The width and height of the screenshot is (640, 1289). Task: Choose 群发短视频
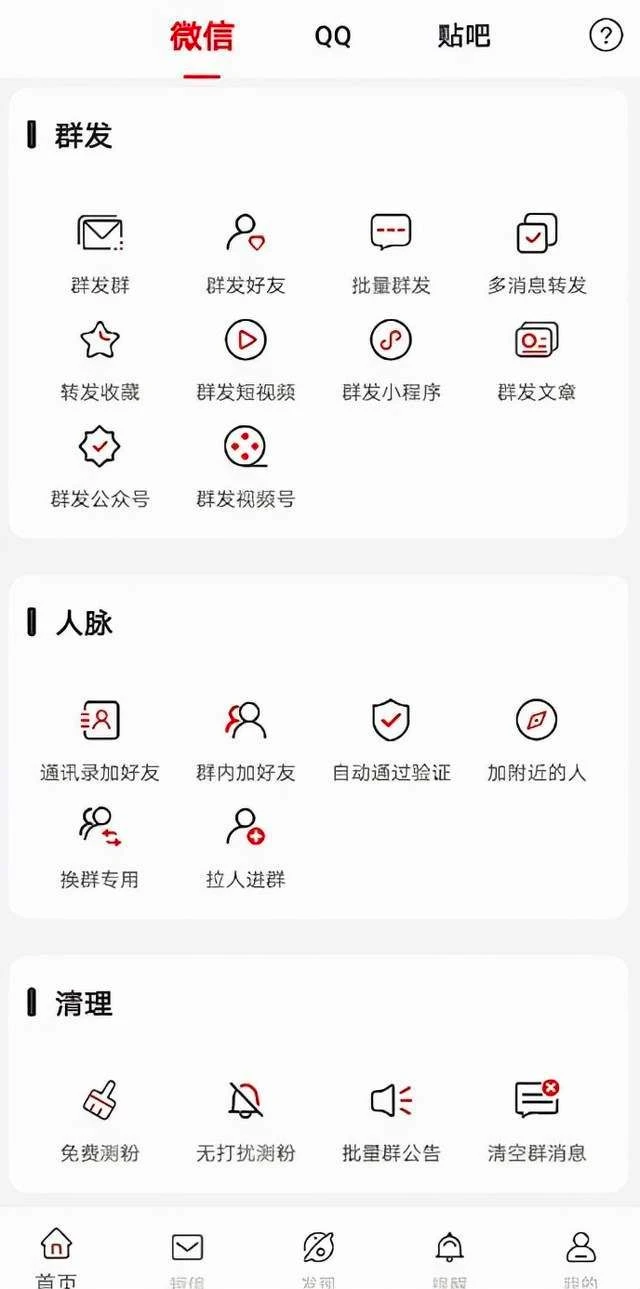point(246,361)
